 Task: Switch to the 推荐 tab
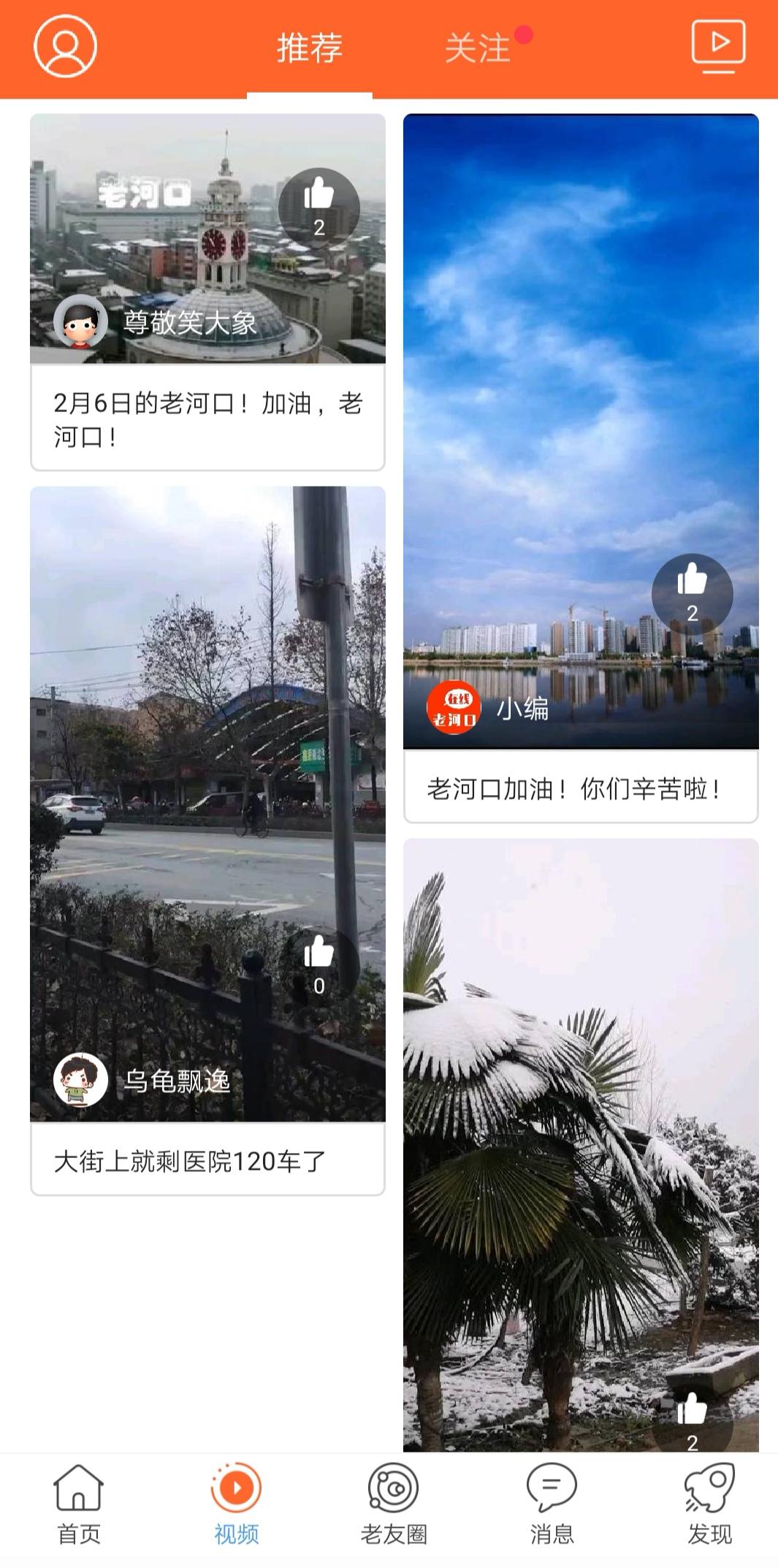pyautogui.click(x=310, y=48)
